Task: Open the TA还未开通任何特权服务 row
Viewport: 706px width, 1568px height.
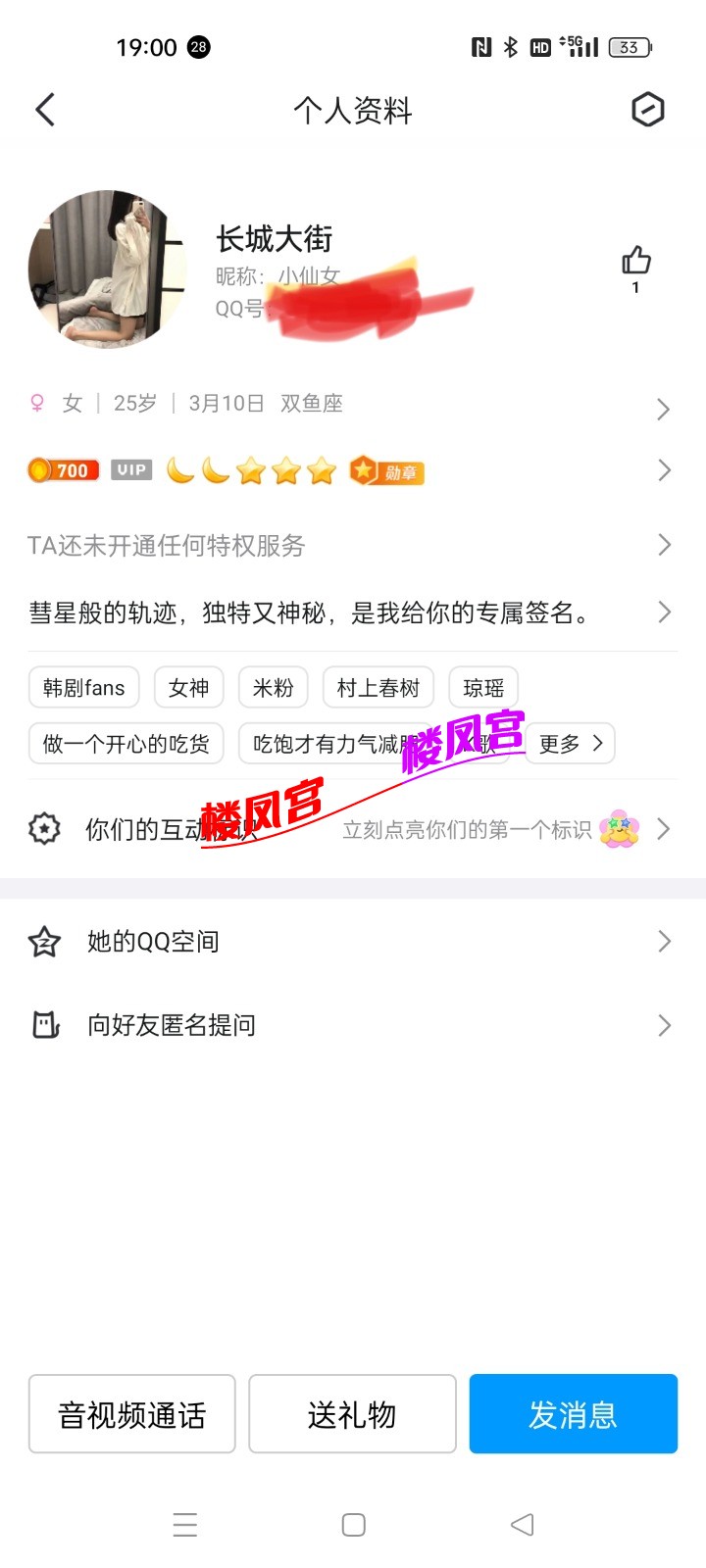Action: (351, 545)
